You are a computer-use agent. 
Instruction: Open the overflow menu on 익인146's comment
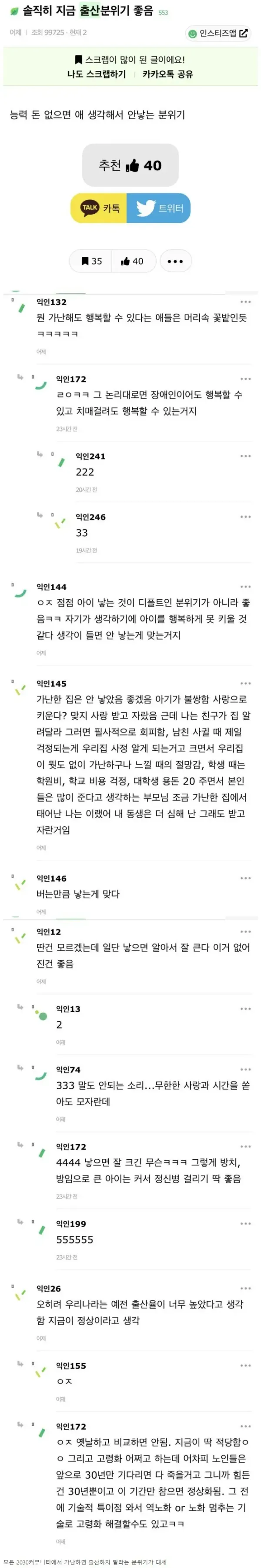(245, 878)
